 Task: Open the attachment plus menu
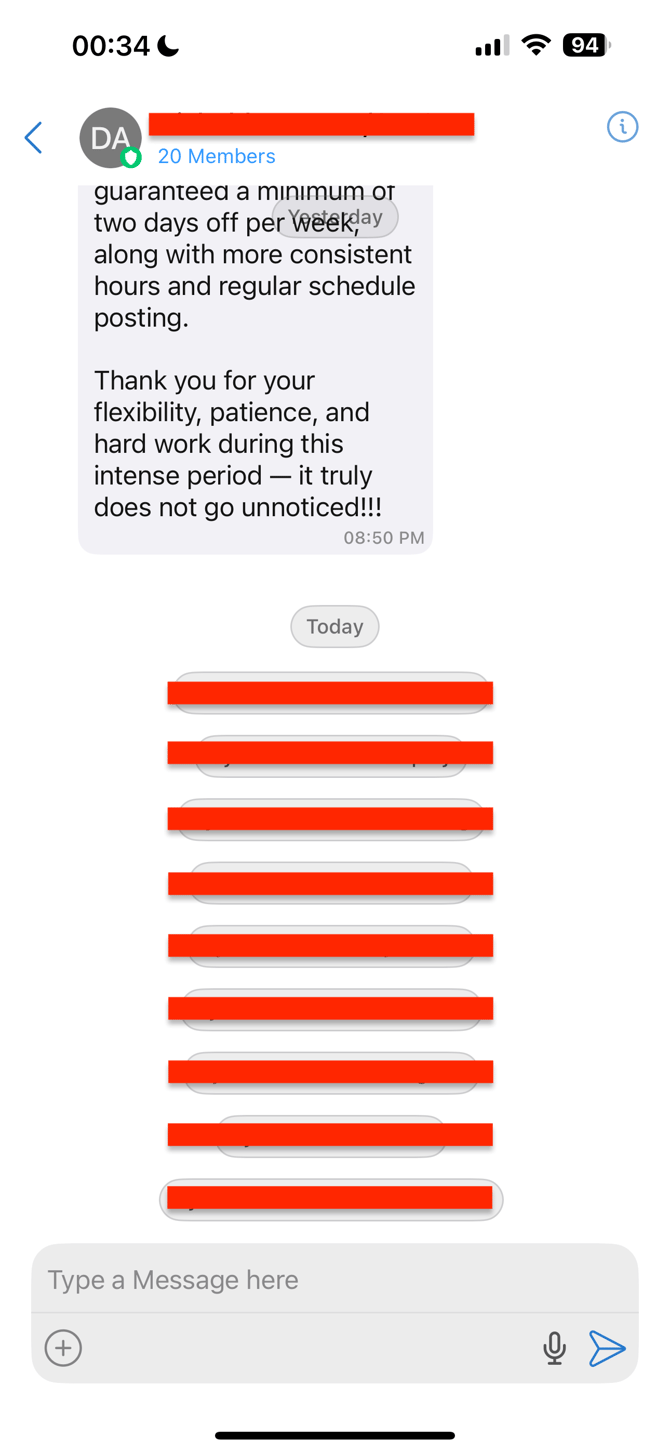click(63, 1347)
